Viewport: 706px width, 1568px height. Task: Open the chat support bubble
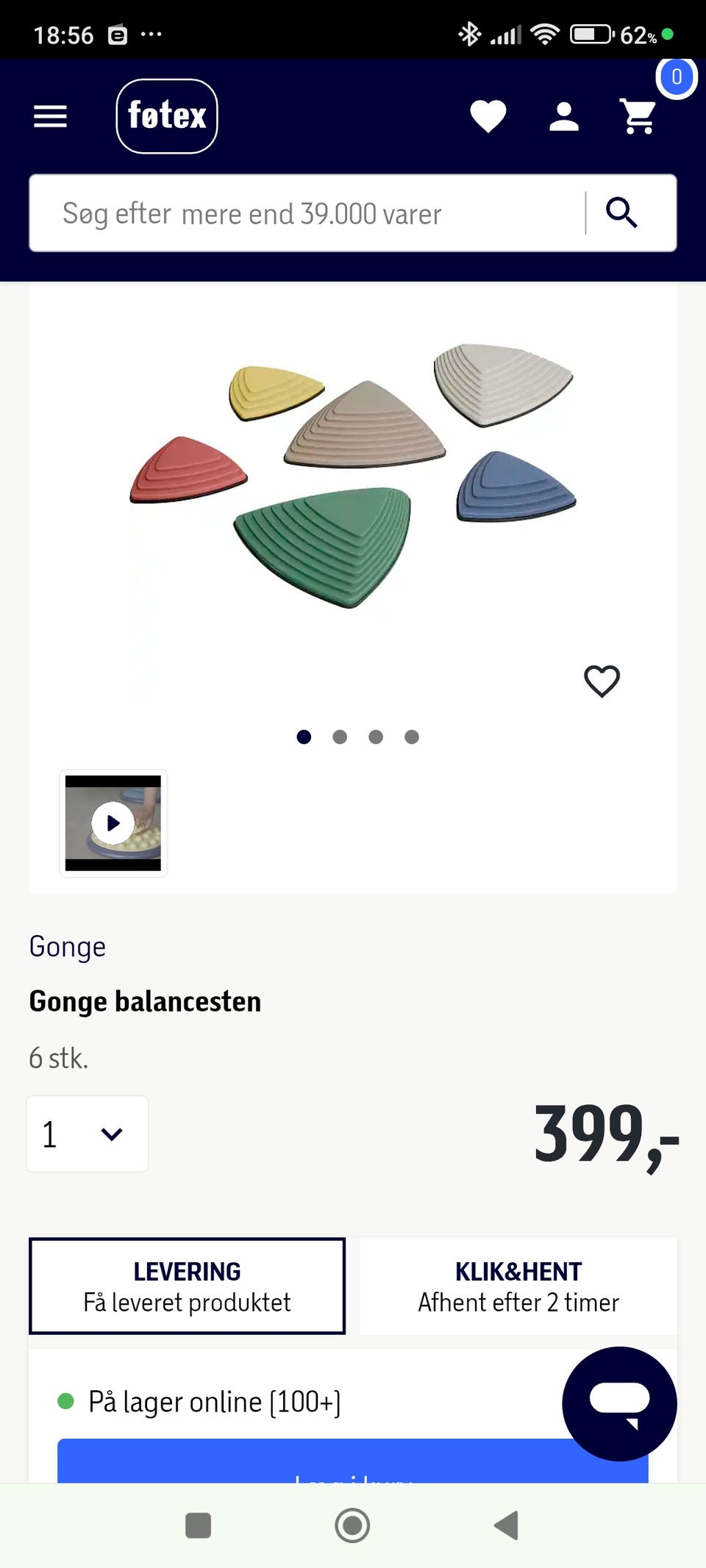[620, 1404]
